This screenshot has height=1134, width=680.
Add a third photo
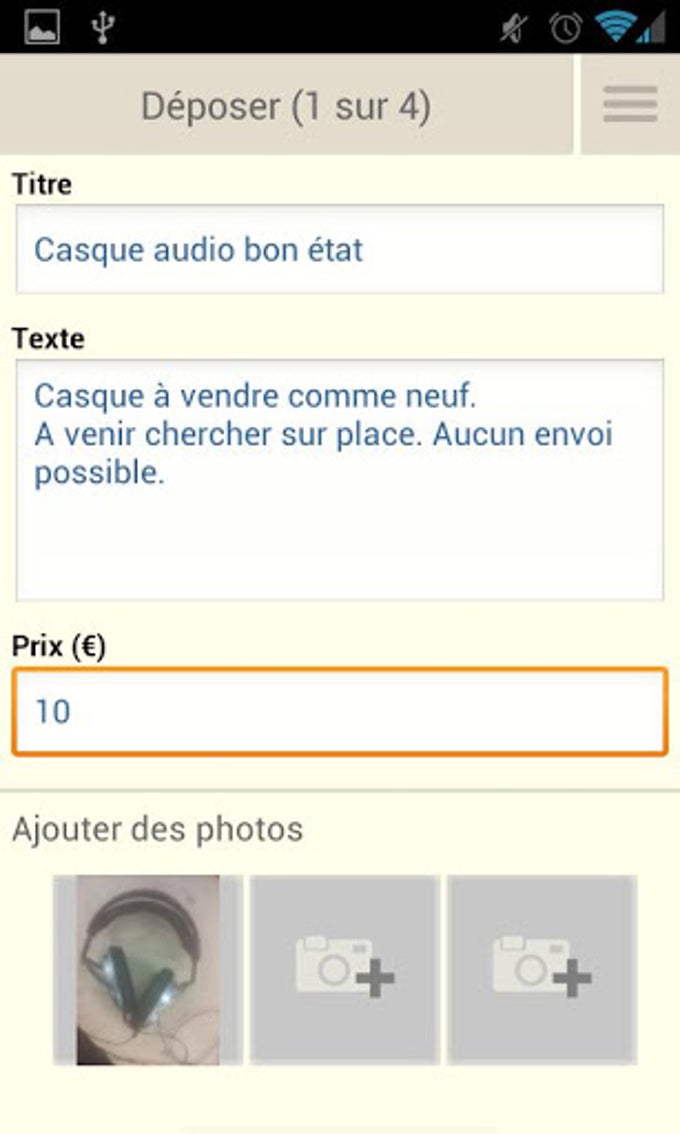click(541, 969)
